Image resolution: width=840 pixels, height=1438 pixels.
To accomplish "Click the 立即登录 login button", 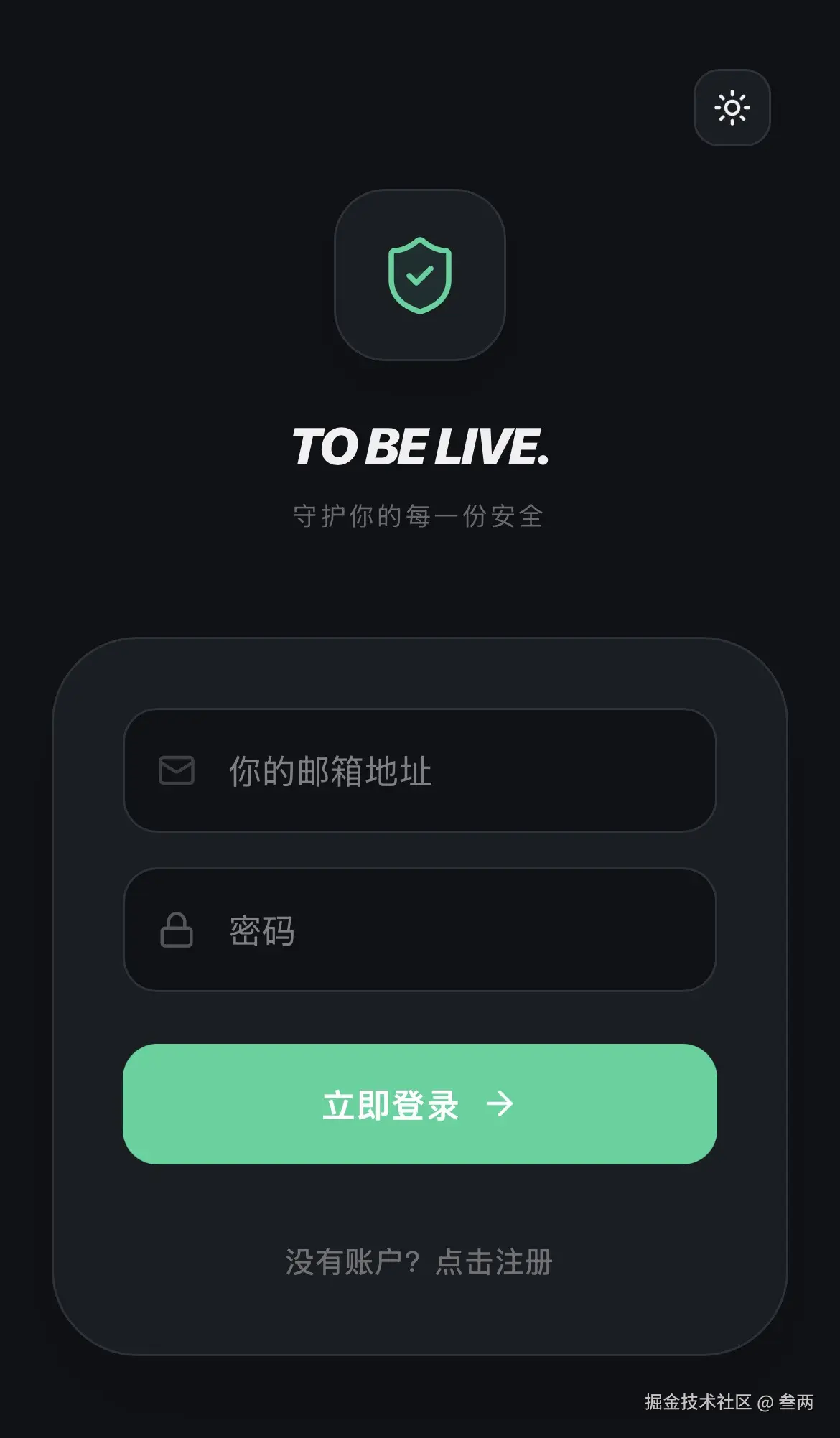I will tap(420, 1106).
